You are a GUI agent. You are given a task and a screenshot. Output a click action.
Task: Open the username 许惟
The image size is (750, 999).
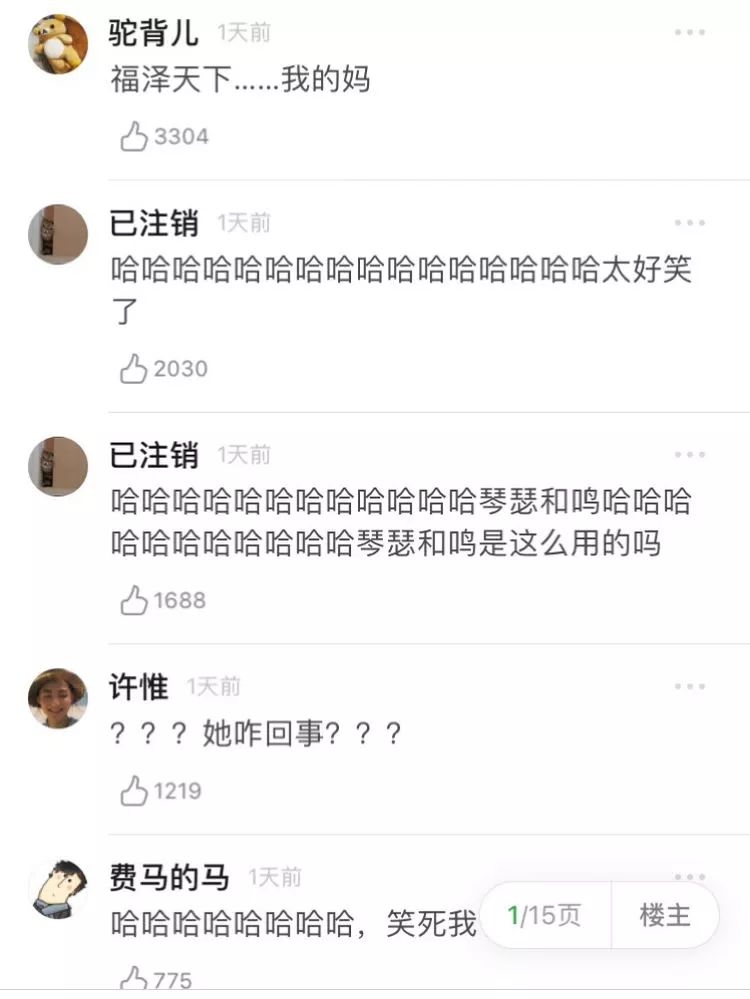(139, 687)
